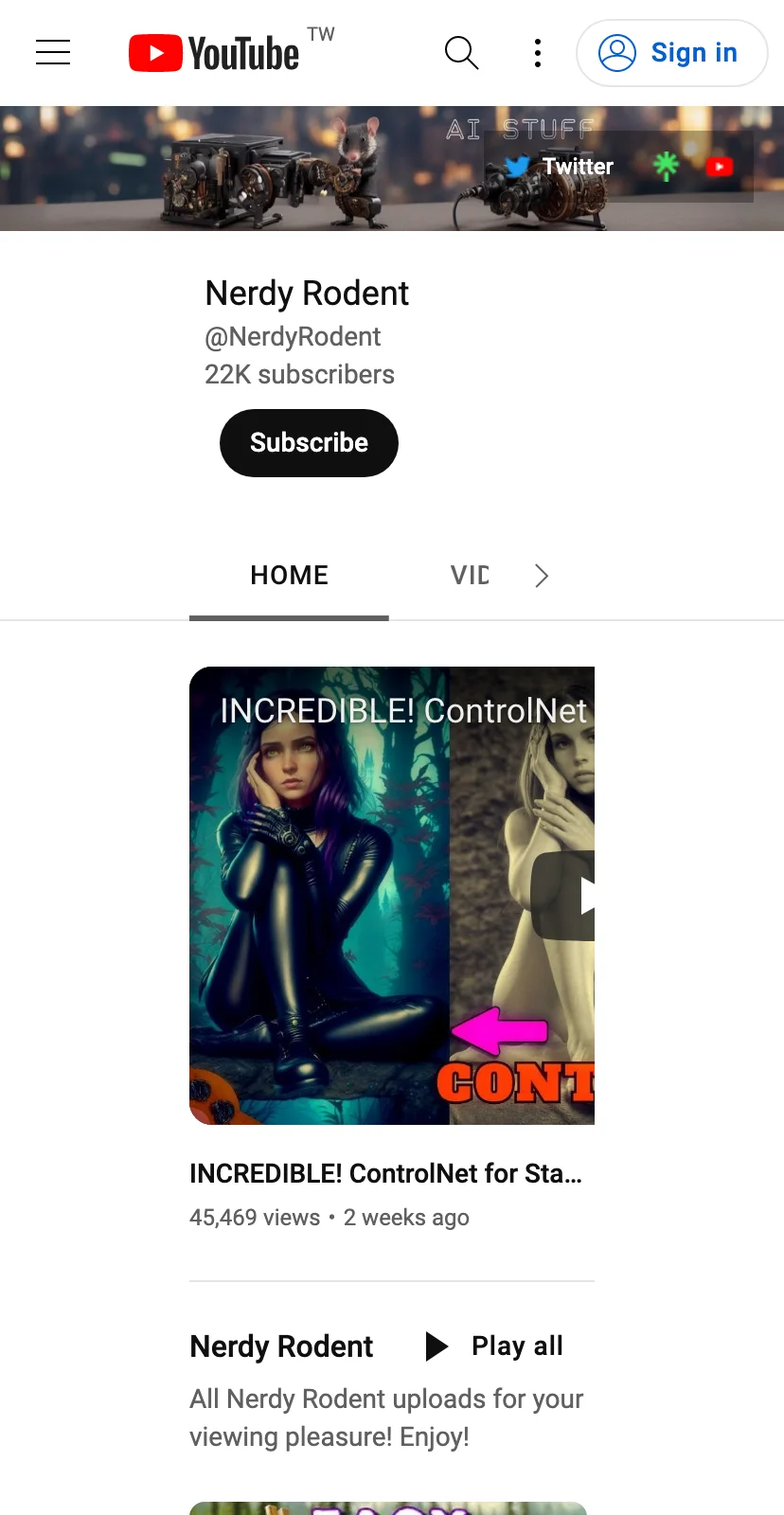The width and height of the screenshot is (784, 1515).
Task: Go to YouTube home via logo
Action: coord(214,53)
